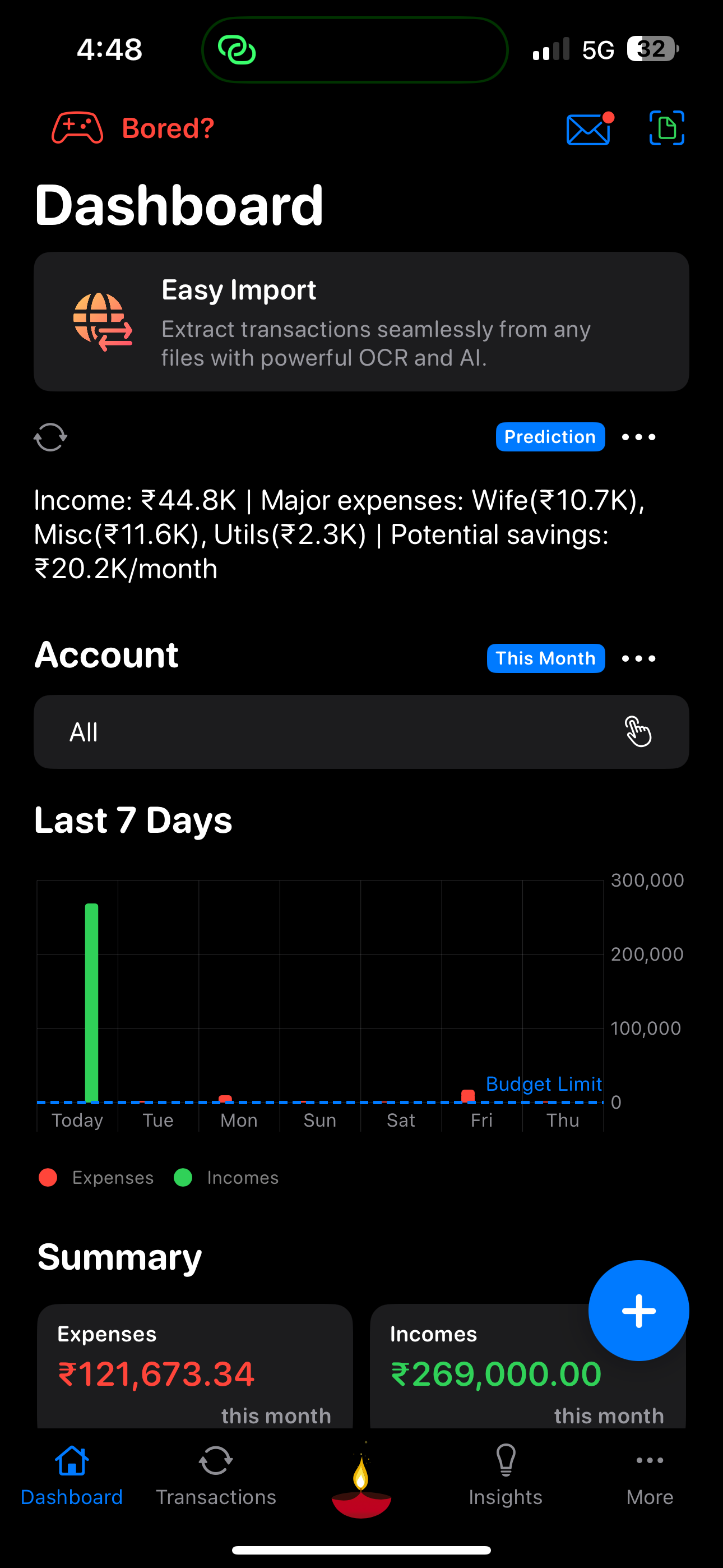Open the mail inbox icon

coord(588,129)
